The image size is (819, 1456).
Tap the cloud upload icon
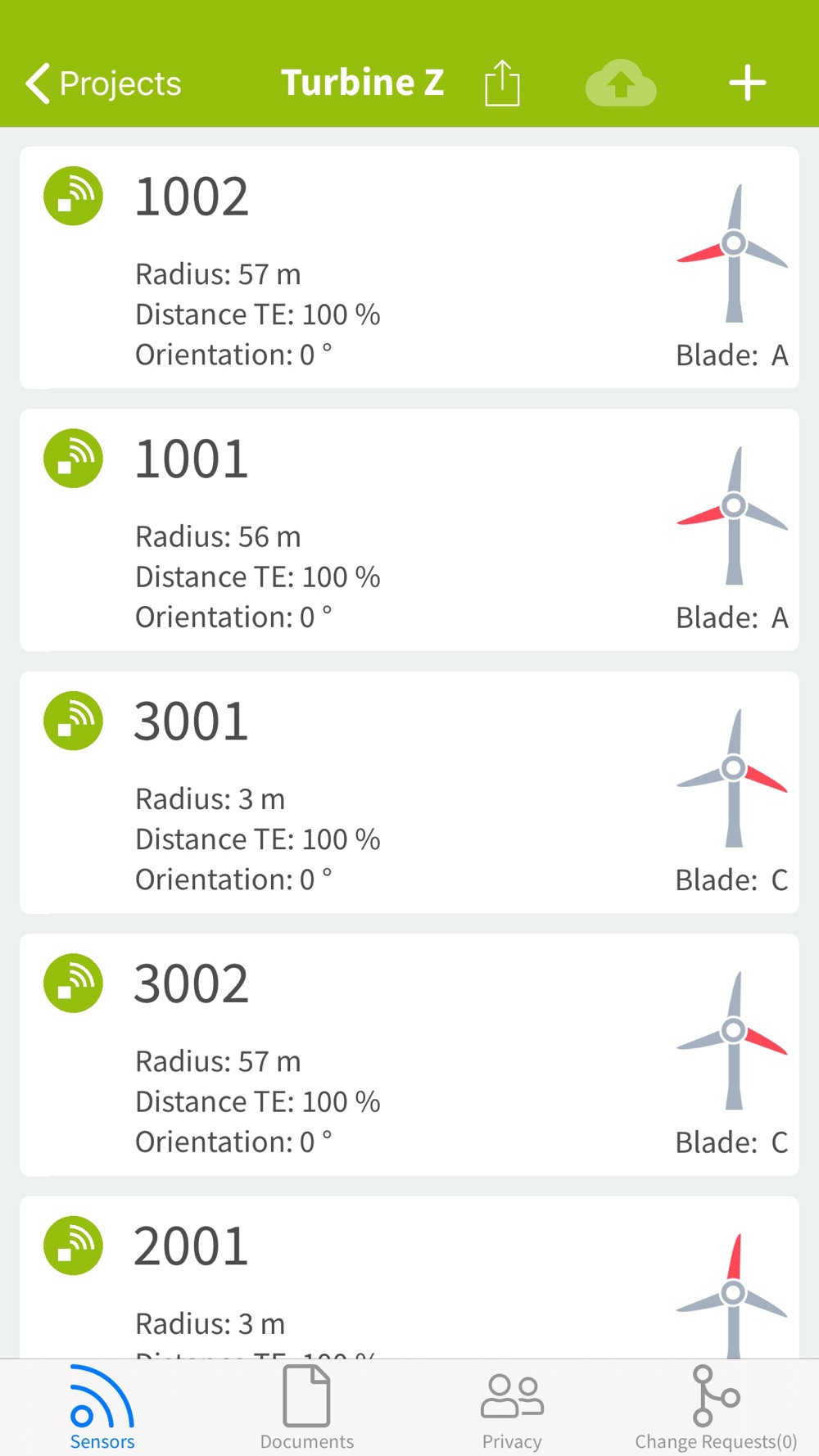click(x=621, y=83)
